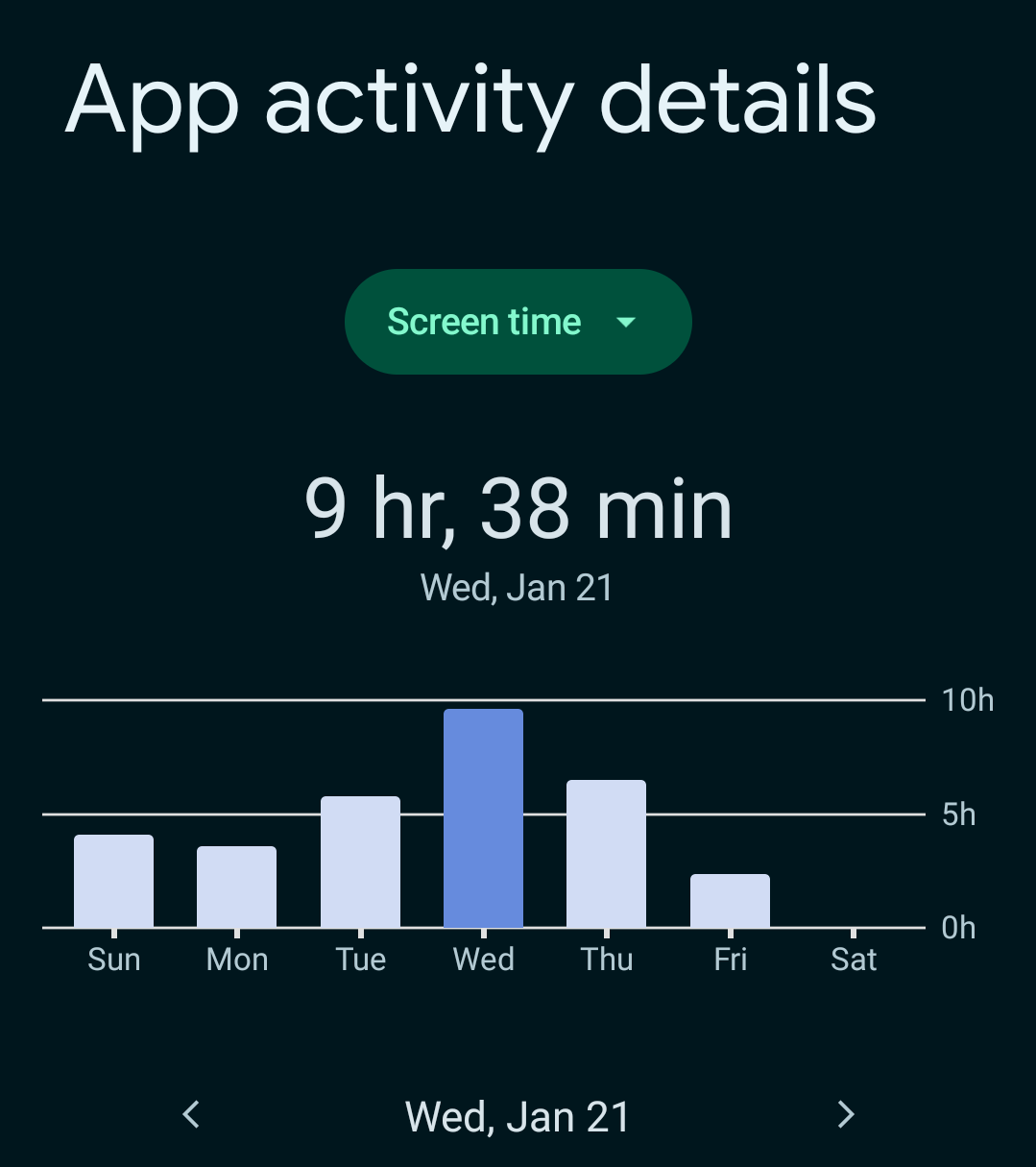
Task: Open the Screen time dropdown
Action: [518, 322]
